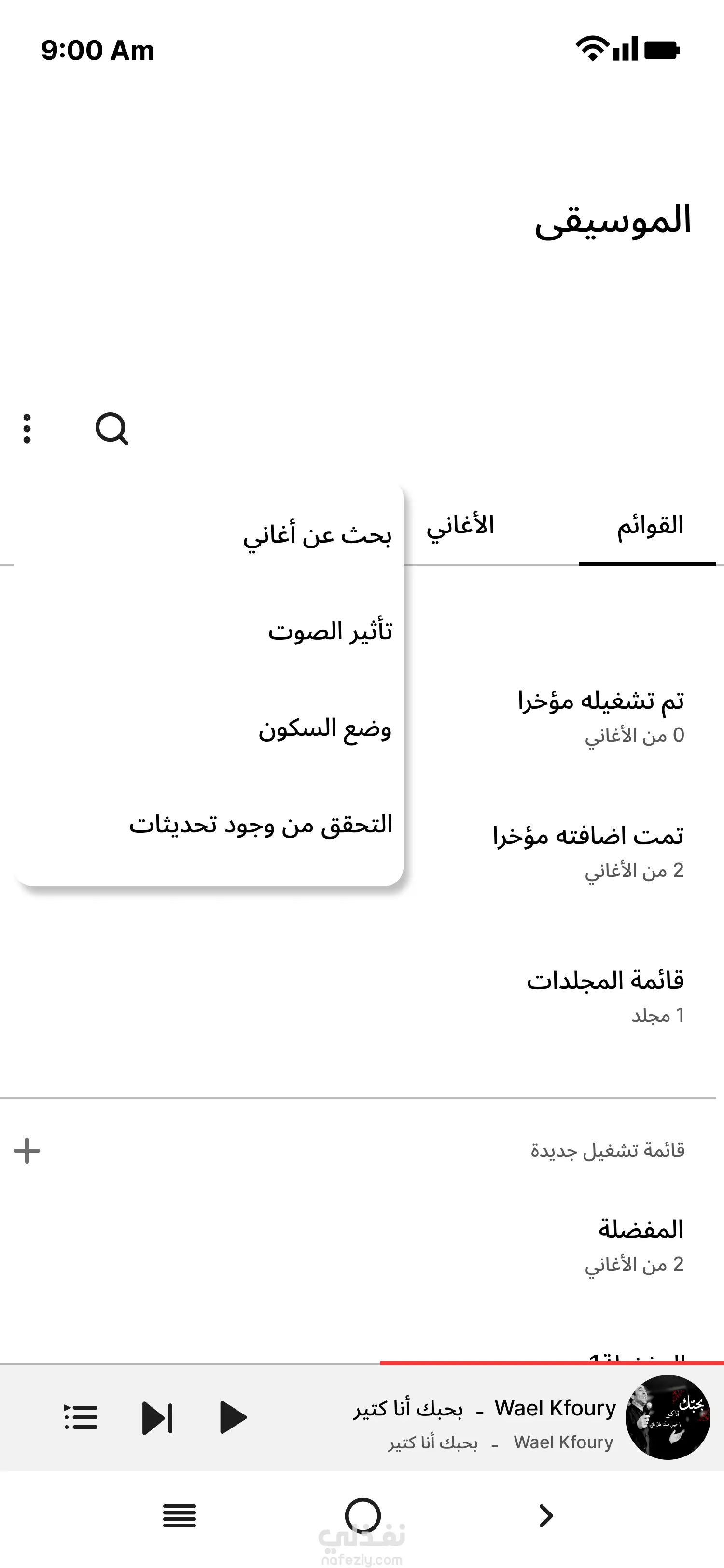724x1568 pixels.
Task: Open the three-dot overflow menu
Action: (27, 429)
